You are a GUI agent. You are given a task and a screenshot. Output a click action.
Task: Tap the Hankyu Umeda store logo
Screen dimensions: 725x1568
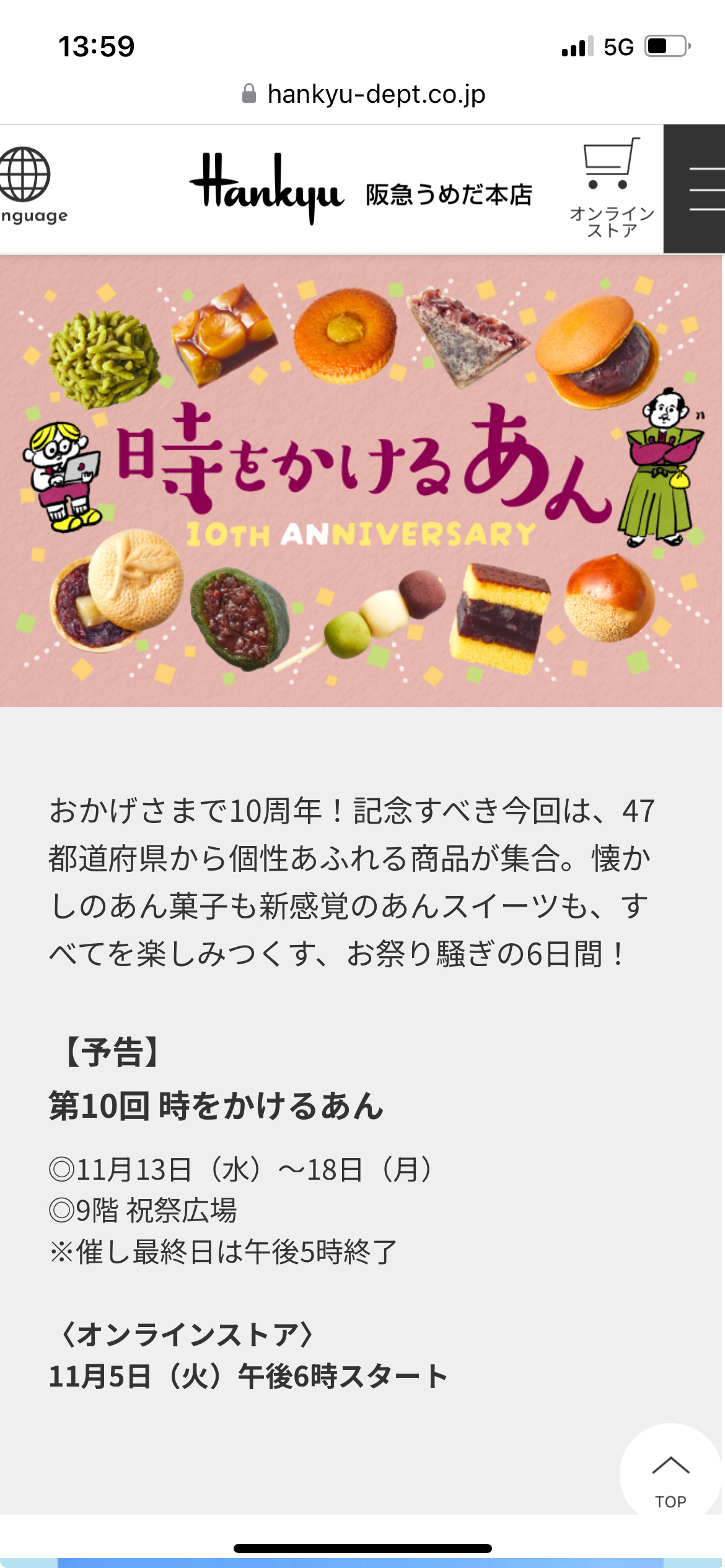[361, 189]
